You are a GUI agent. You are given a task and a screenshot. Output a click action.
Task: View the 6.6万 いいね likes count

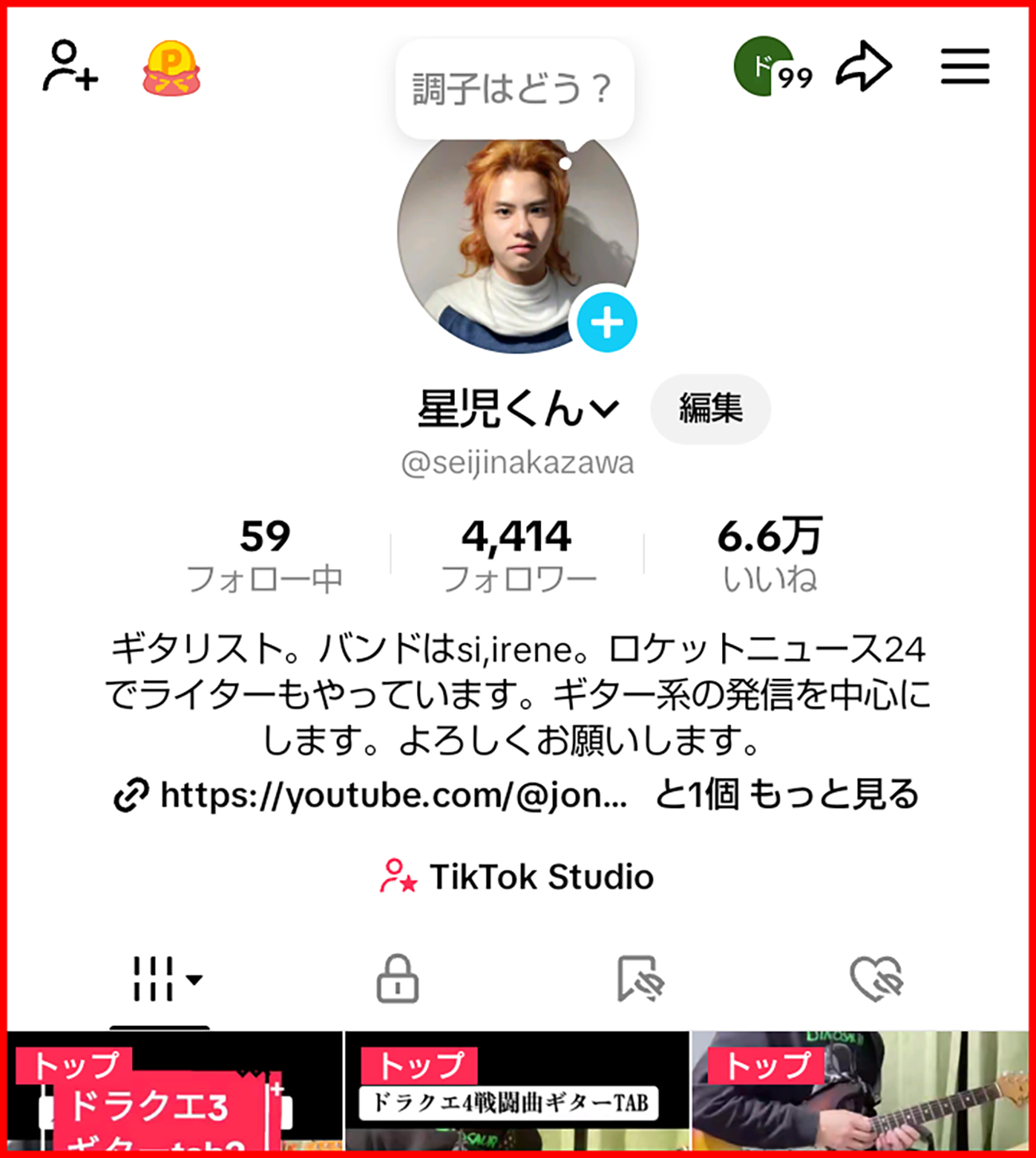click(769, 555)
